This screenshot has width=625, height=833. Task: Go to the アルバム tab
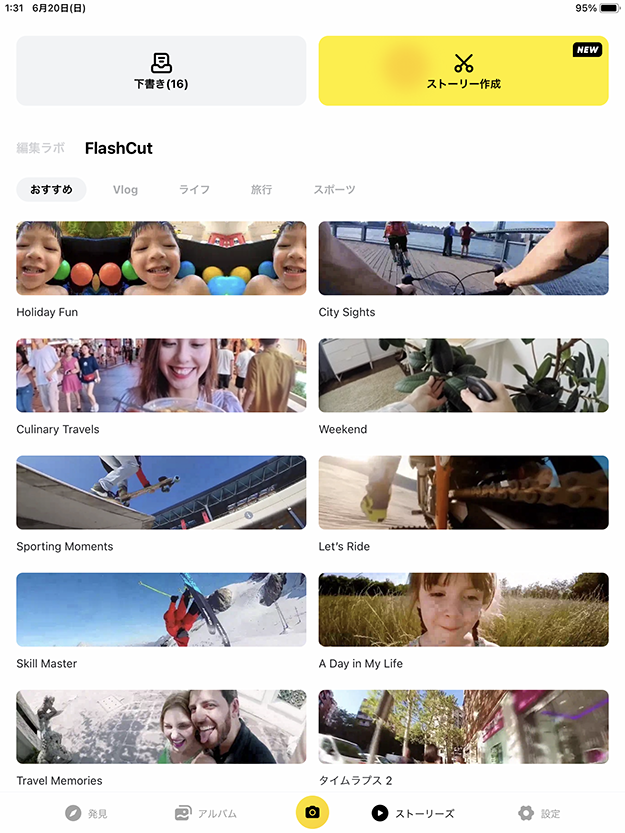click(205, 813)
